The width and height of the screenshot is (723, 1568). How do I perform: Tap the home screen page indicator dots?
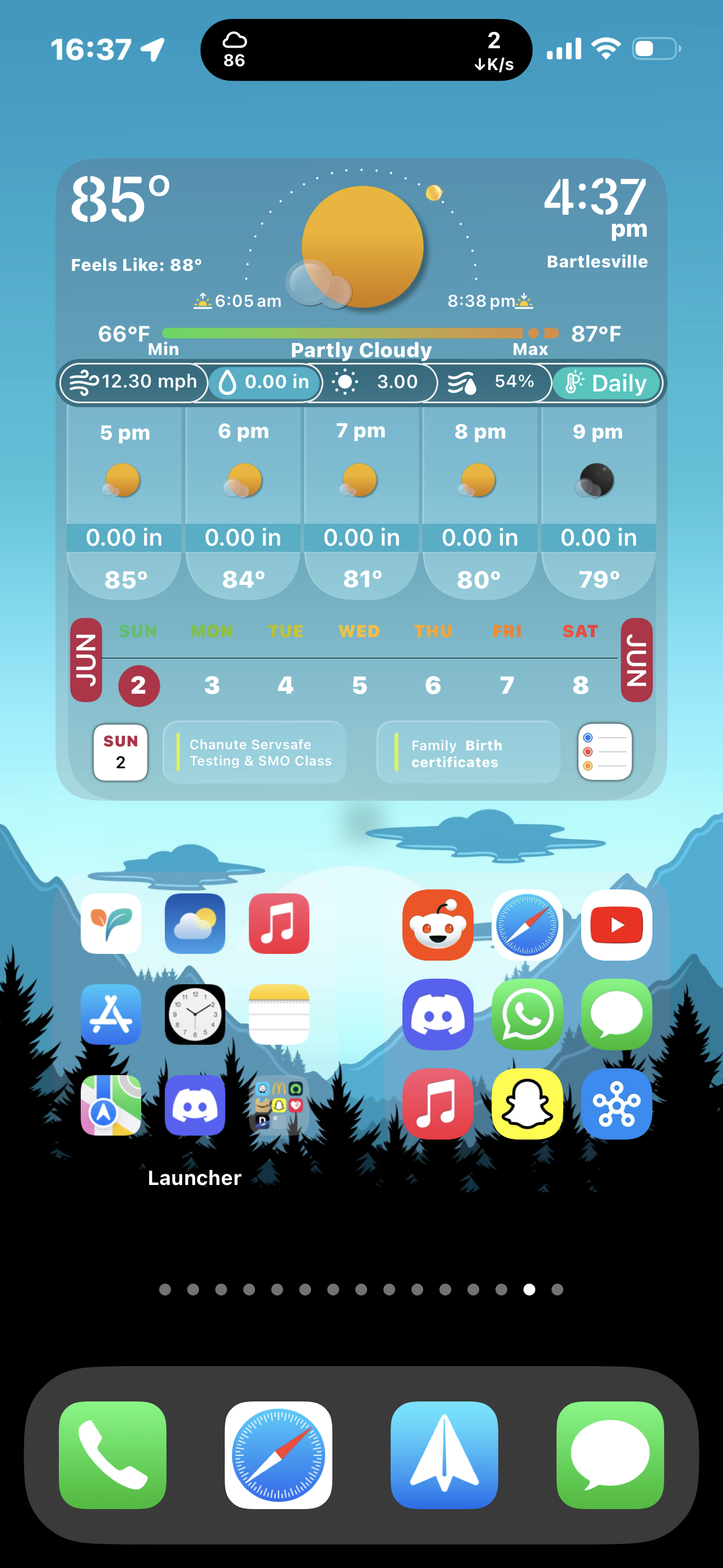coord(361,1289)
